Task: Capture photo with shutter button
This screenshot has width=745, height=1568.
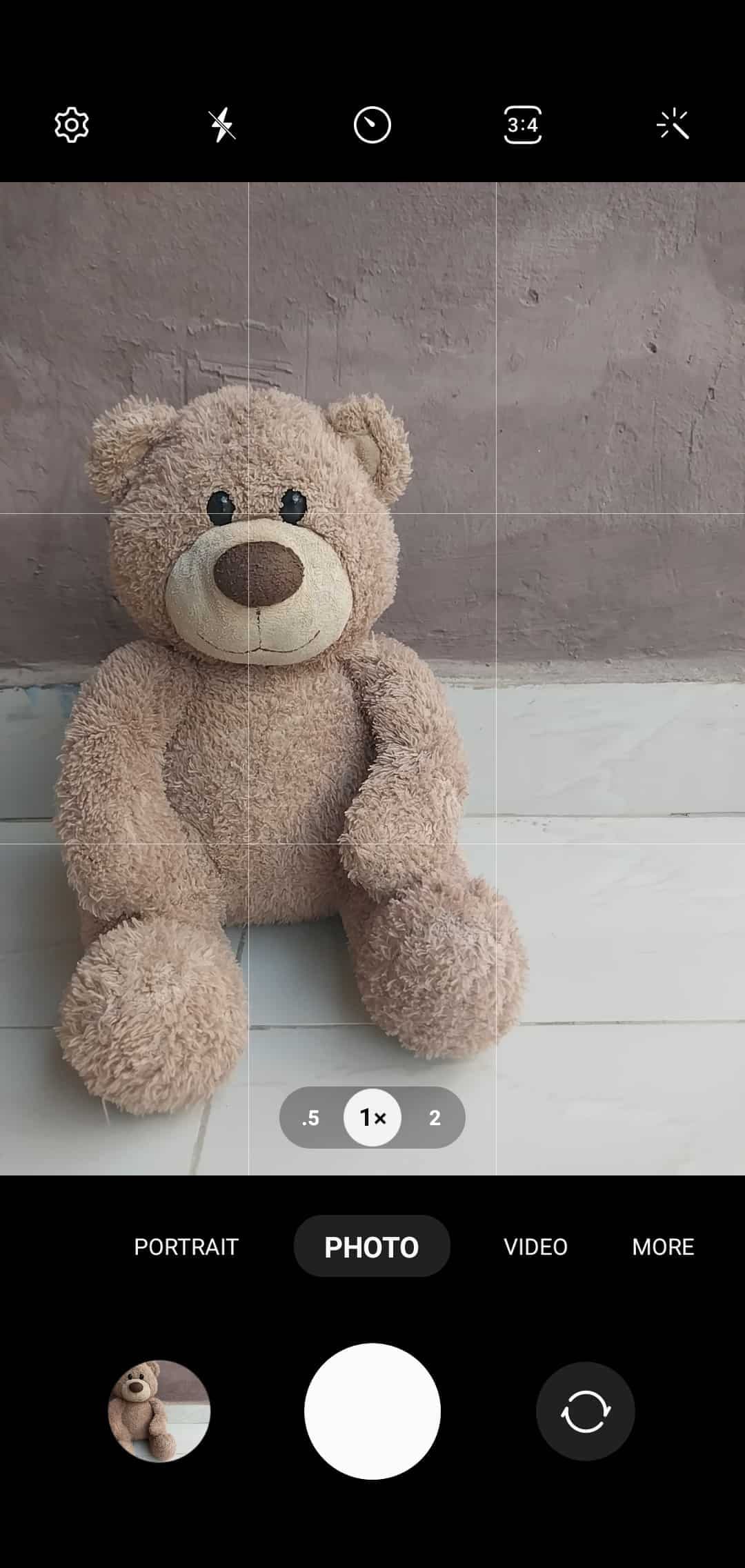Action: pos(372,1411)
